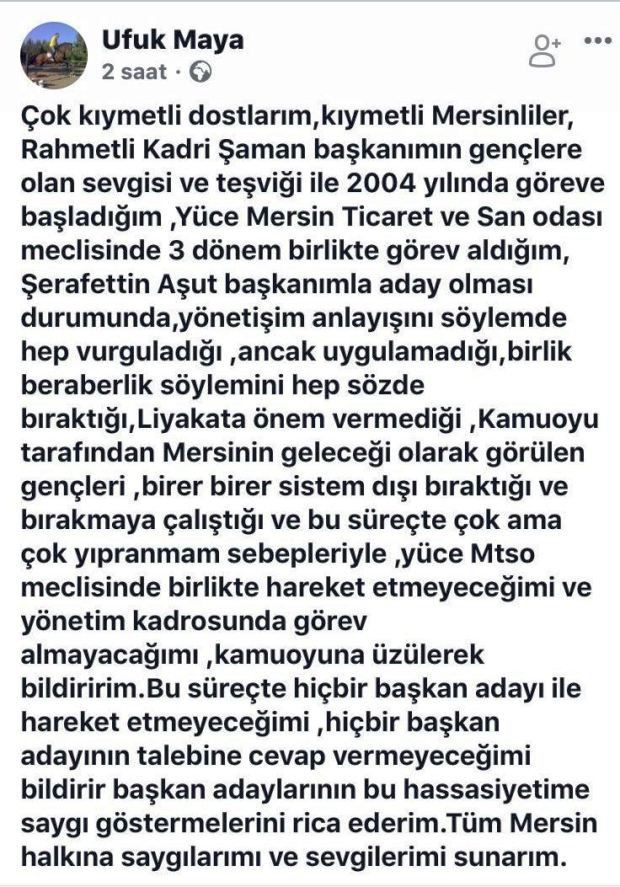Tap the add friend icon

pyautogui.click(x=545, y=51)
